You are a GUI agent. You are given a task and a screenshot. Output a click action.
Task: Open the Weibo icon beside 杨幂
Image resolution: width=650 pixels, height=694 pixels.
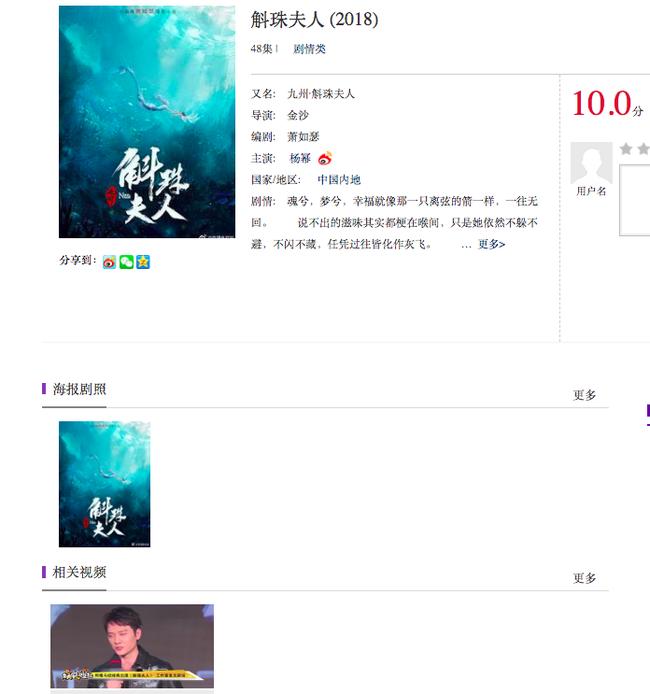(x=325, y=158)
